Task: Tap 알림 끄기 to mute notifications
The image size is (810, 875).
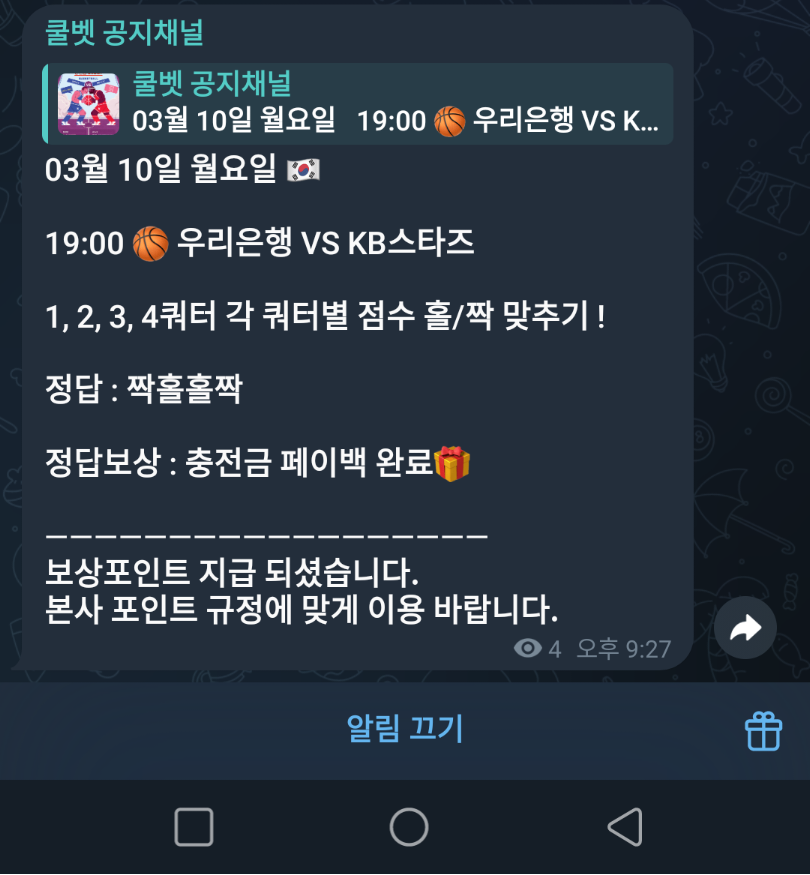Action: (x=404, y=728)
